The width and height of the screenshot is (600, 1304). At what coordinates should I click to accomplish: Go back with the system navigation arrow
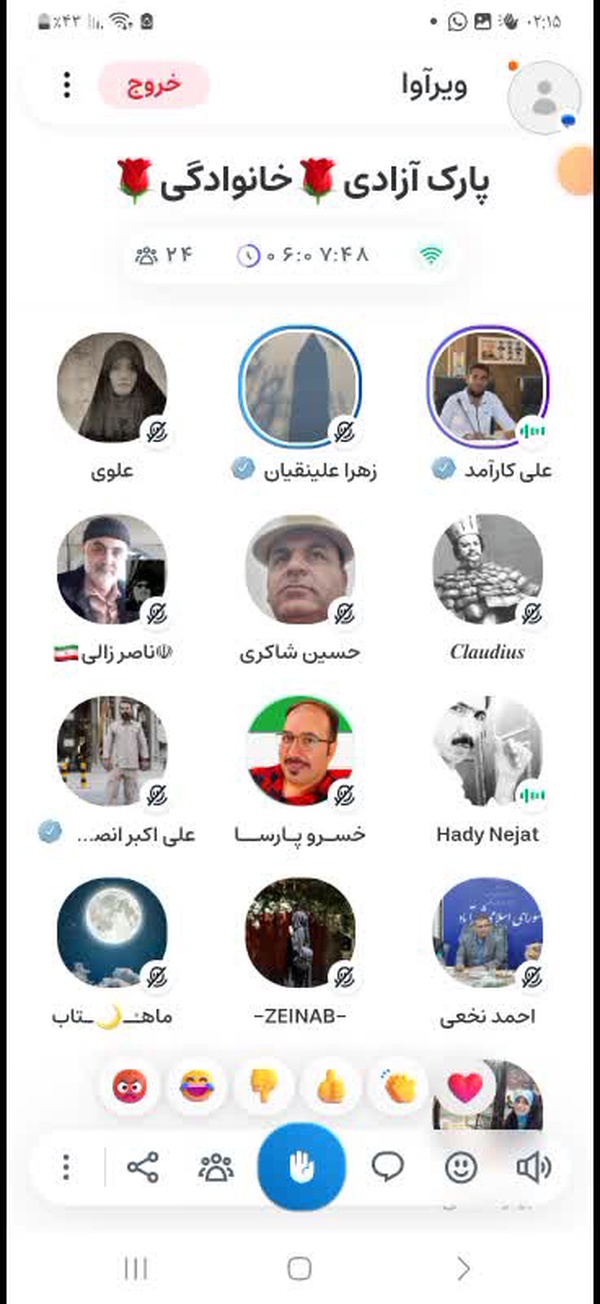tap(463, 1269)
